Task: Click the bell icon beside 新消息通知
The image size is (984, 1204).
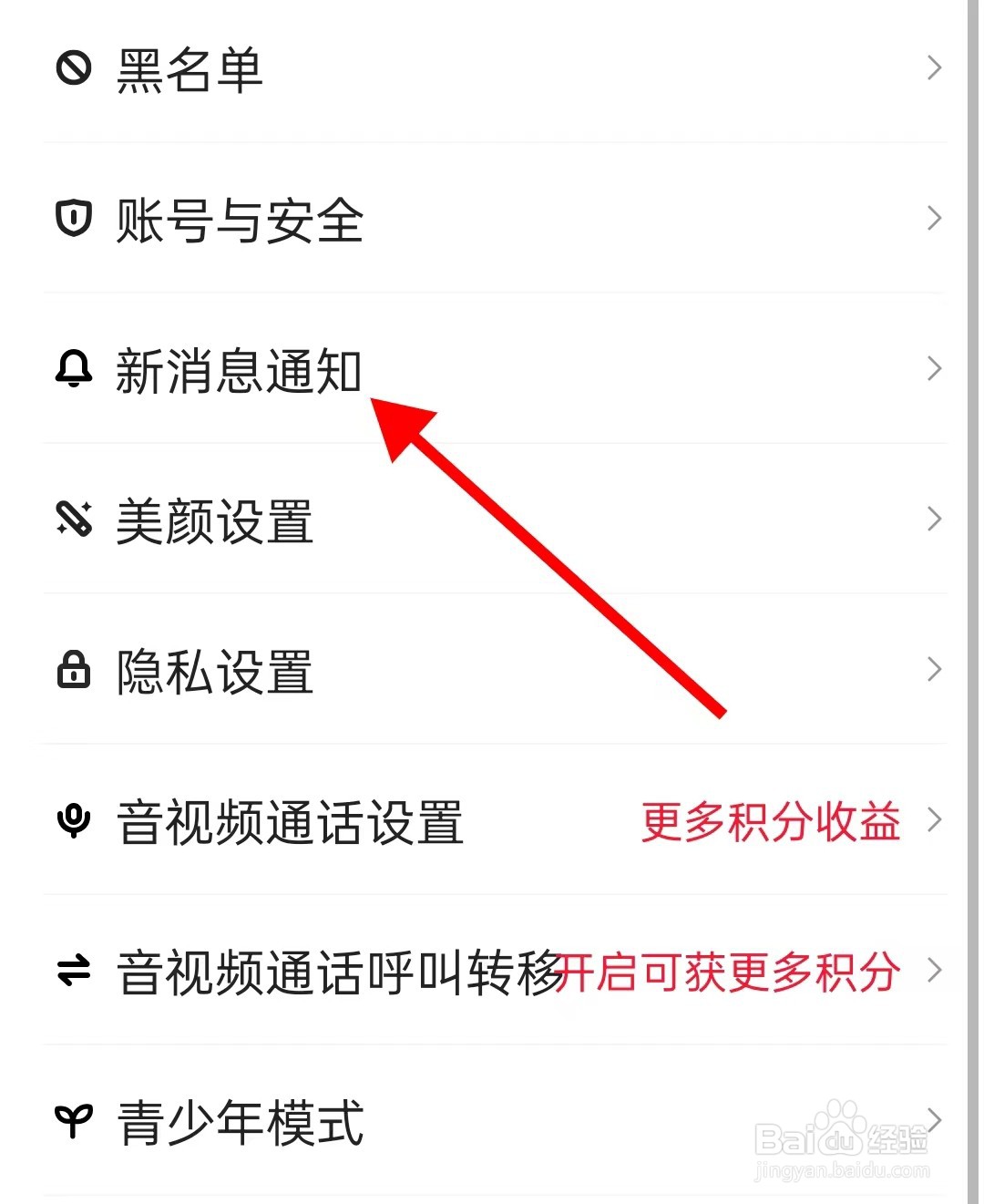Action: 75,369
